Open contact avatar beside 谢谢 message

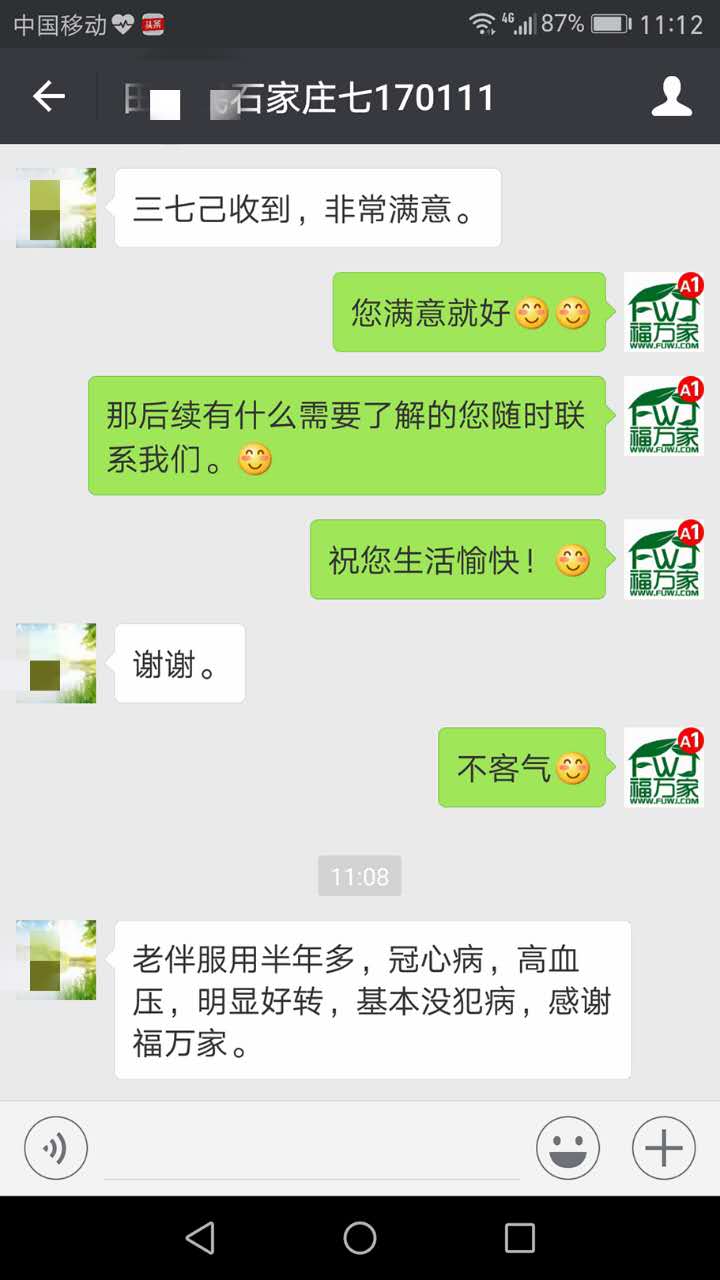[56, 663]
